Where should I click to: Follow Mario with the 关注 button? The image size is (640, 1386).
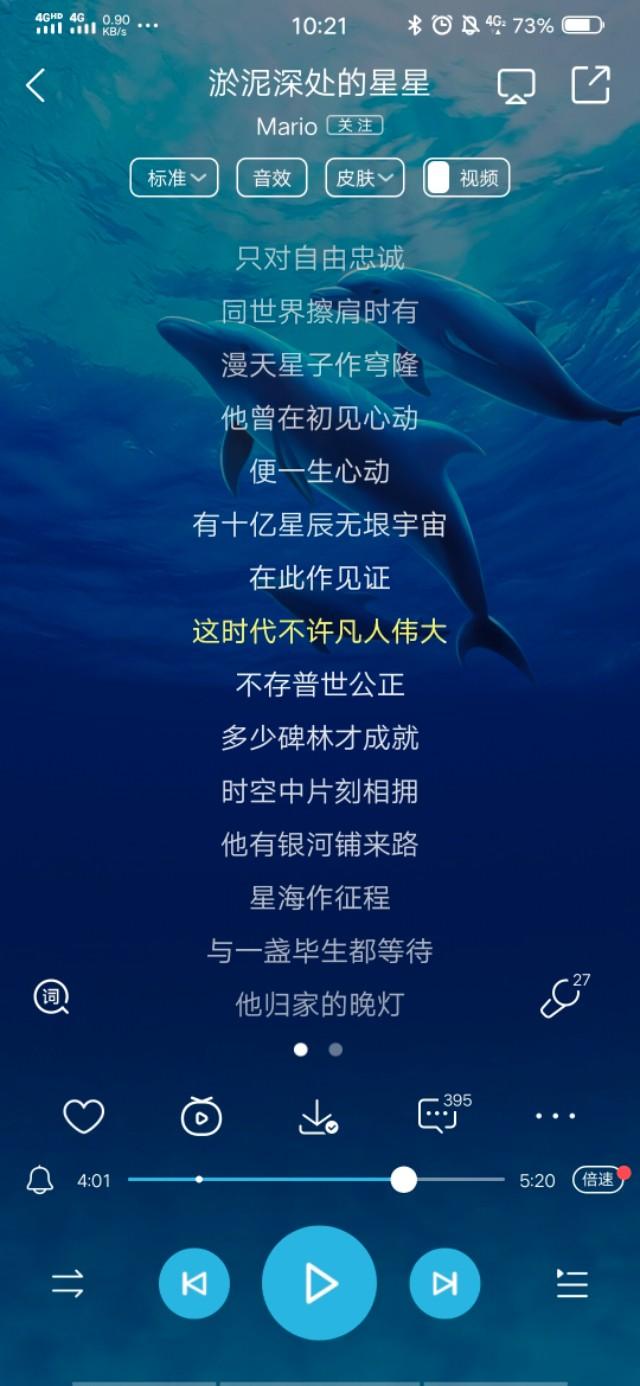pyautogui.click(x=355, y=126)
